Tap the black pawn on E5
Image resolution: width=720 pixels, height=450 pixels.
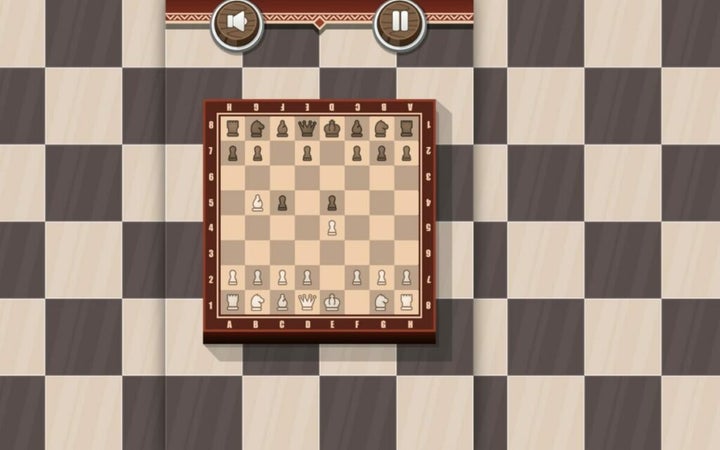point(332,203)
